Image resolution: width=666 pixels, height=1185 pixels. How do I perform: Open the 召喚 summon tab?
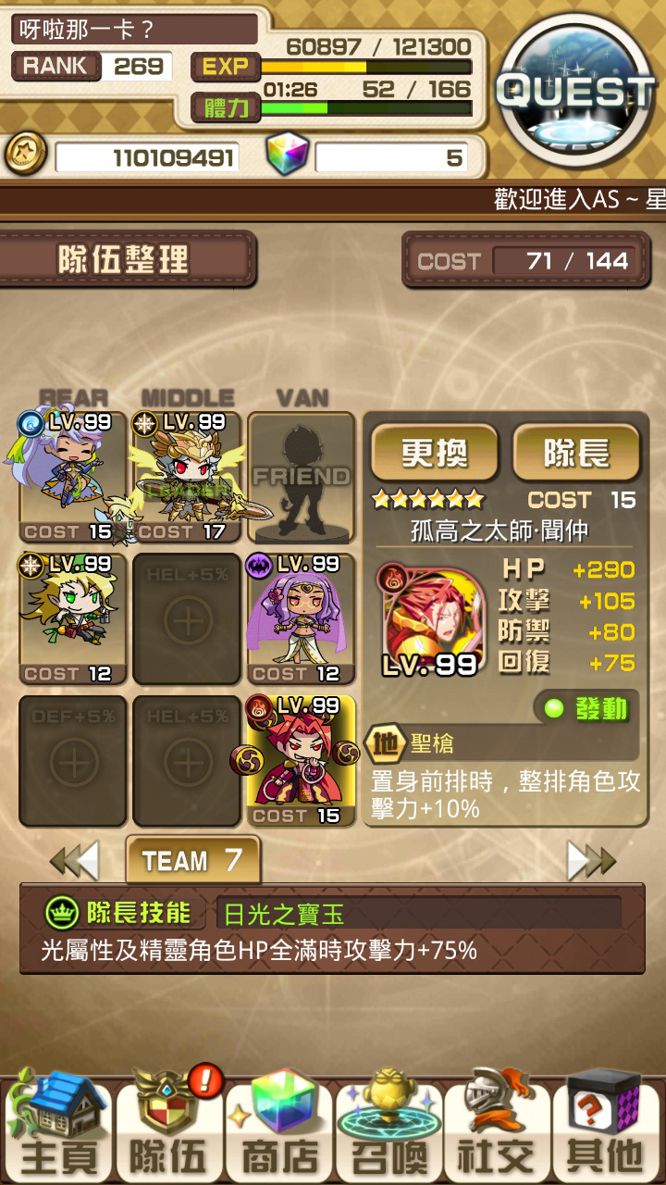(388, 1126)
